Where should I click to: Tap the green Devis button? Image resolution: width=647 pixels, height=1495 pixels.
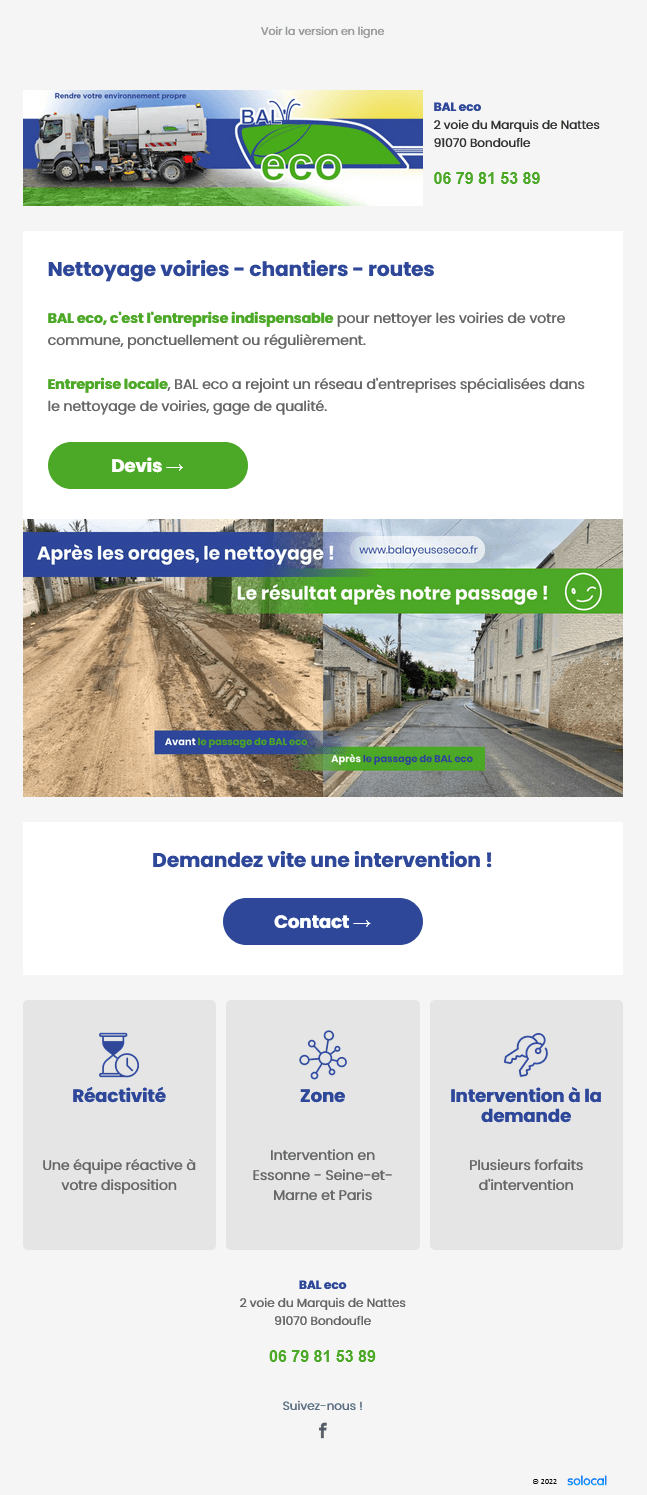(148, 466)
